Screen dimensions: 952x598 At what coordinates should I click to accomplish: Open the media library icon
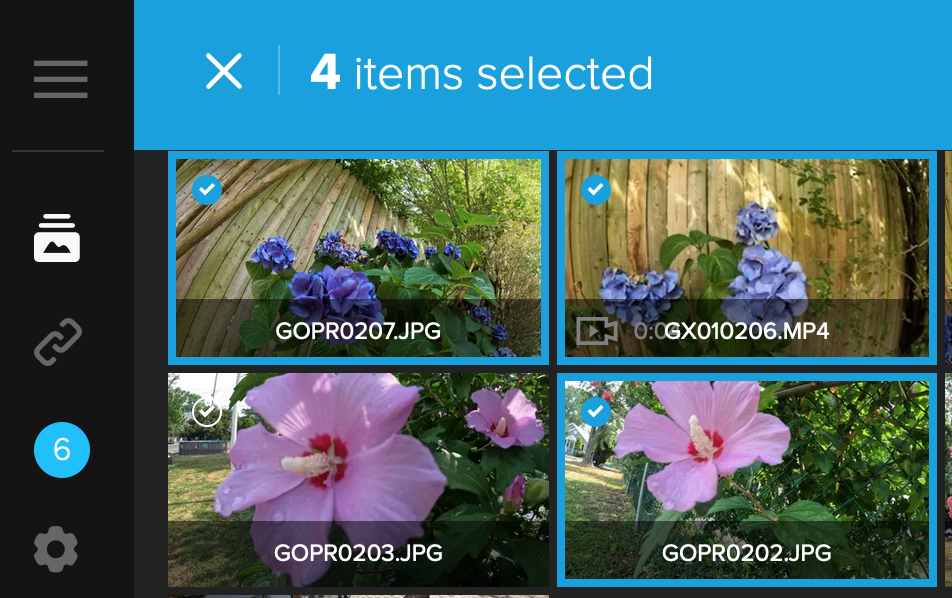point(57,238)
